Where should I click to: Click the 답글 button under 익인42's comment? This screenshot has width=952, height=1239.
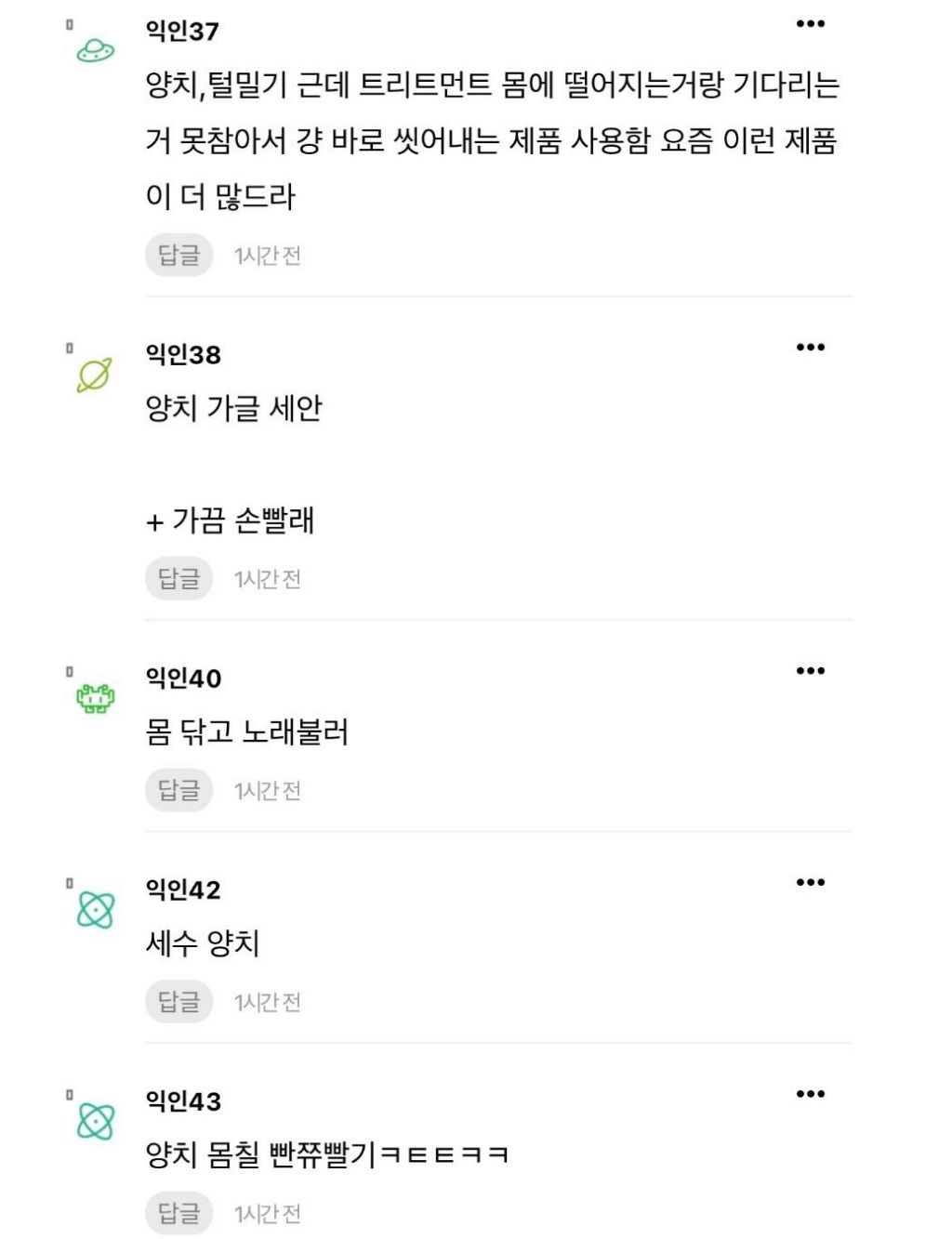point(179,1002)
